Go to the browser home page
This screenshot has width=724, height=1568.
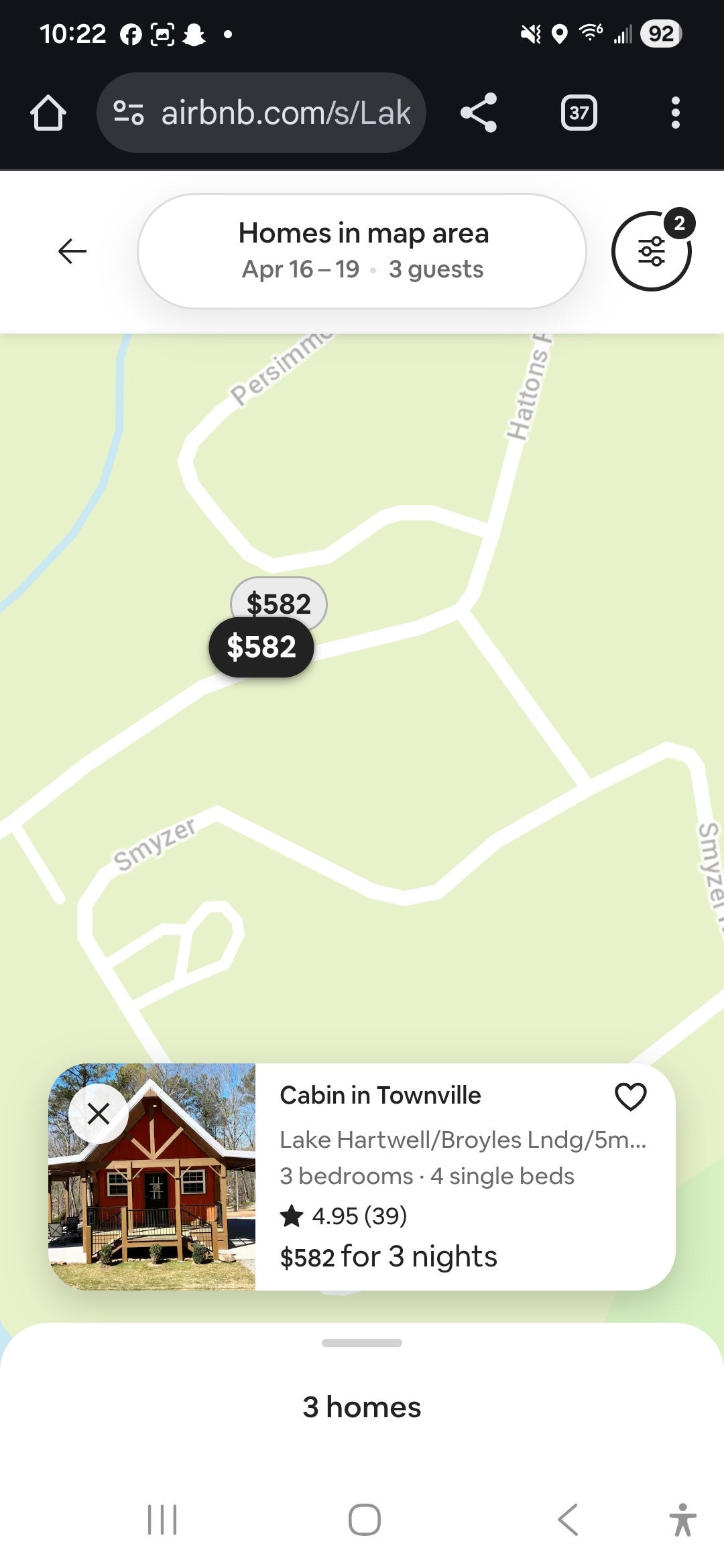[x=48, y=113]
